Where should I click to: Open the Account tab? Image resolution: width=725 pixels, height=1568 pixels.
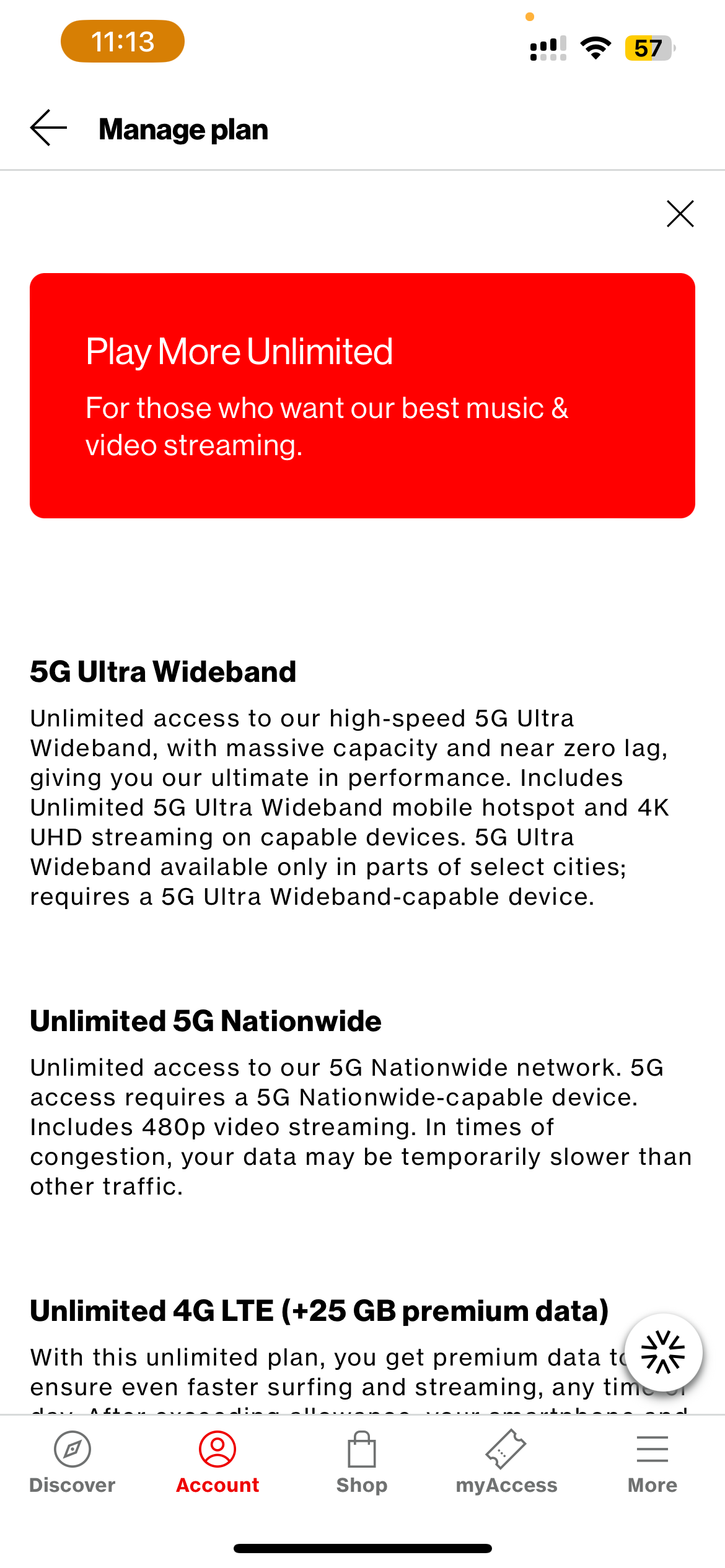coord(217,1462)
